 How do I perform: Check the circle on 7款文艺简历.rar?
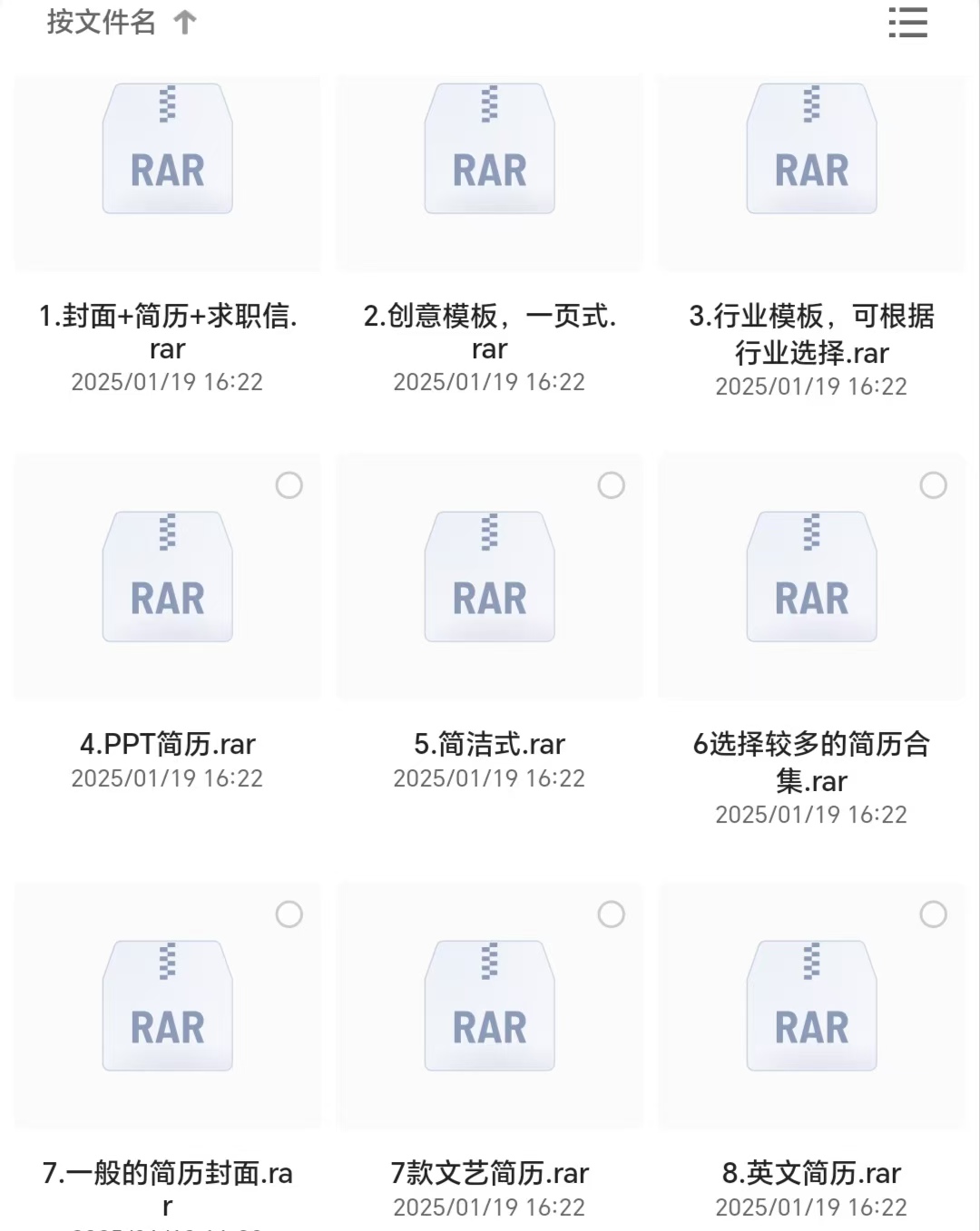pyautogui.click(x=612, y=914)
